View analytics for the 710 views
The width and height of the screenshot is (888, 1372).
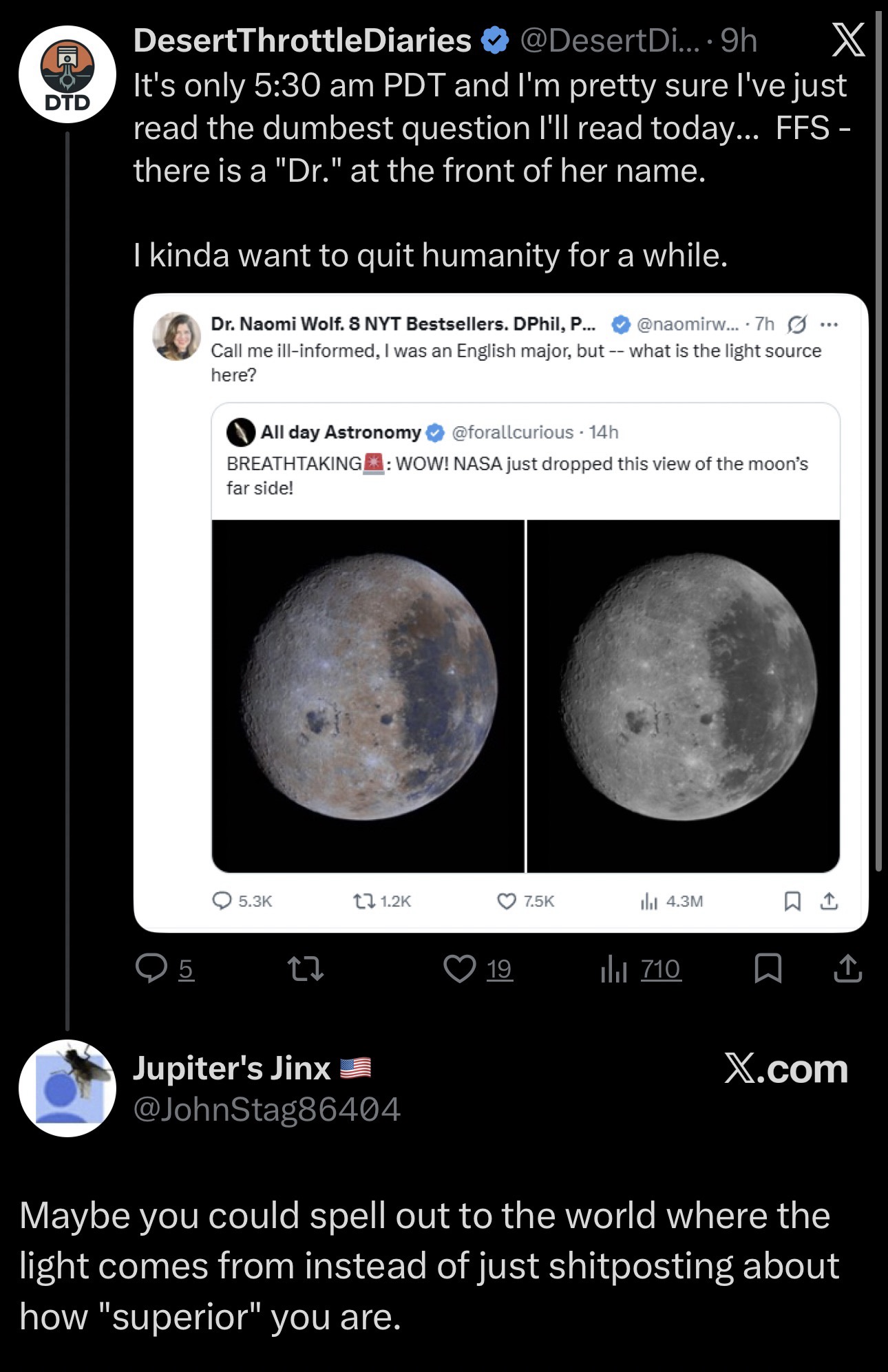pos(642,969)
